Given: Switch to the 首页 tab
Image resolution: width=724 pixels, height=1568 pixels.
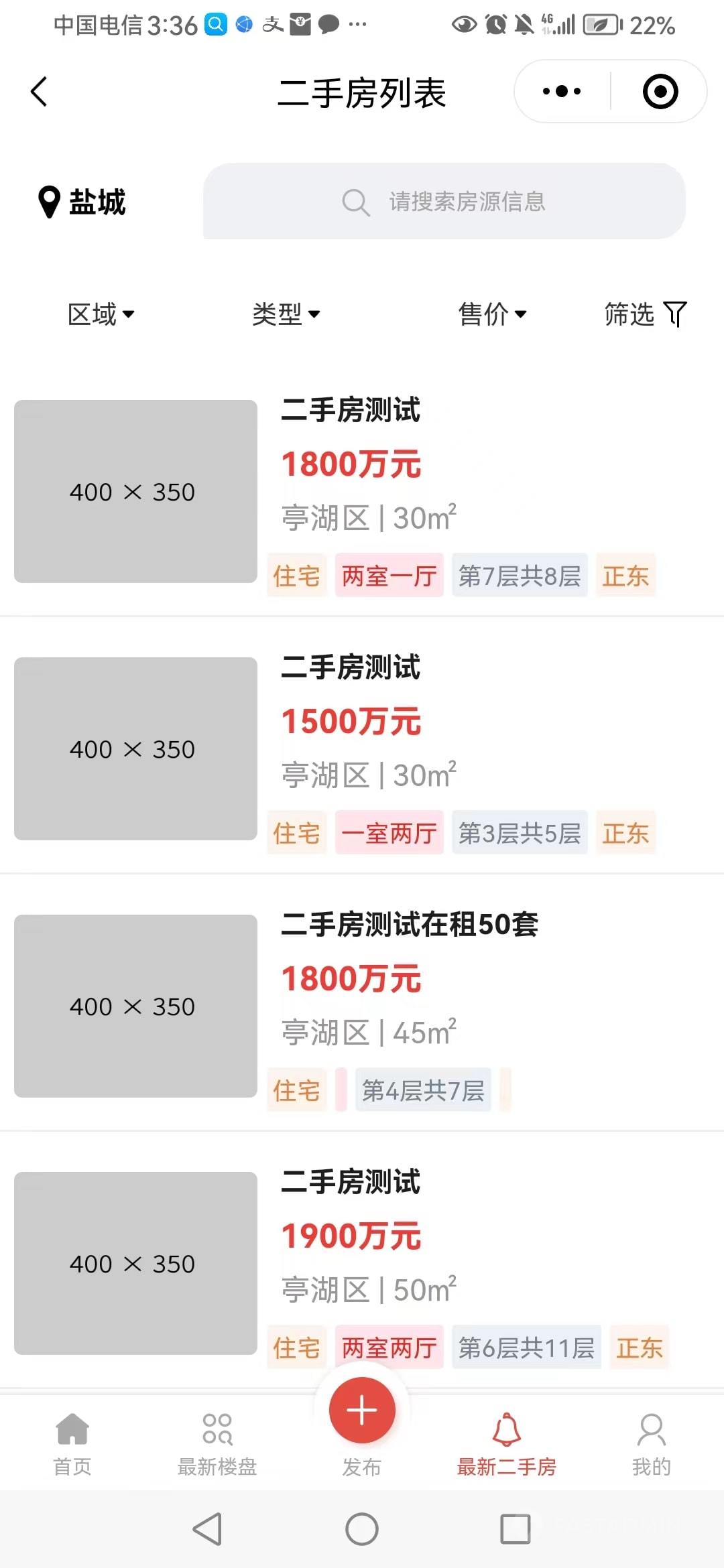Looking at the screenshot, I should [x=72, y=1443].
